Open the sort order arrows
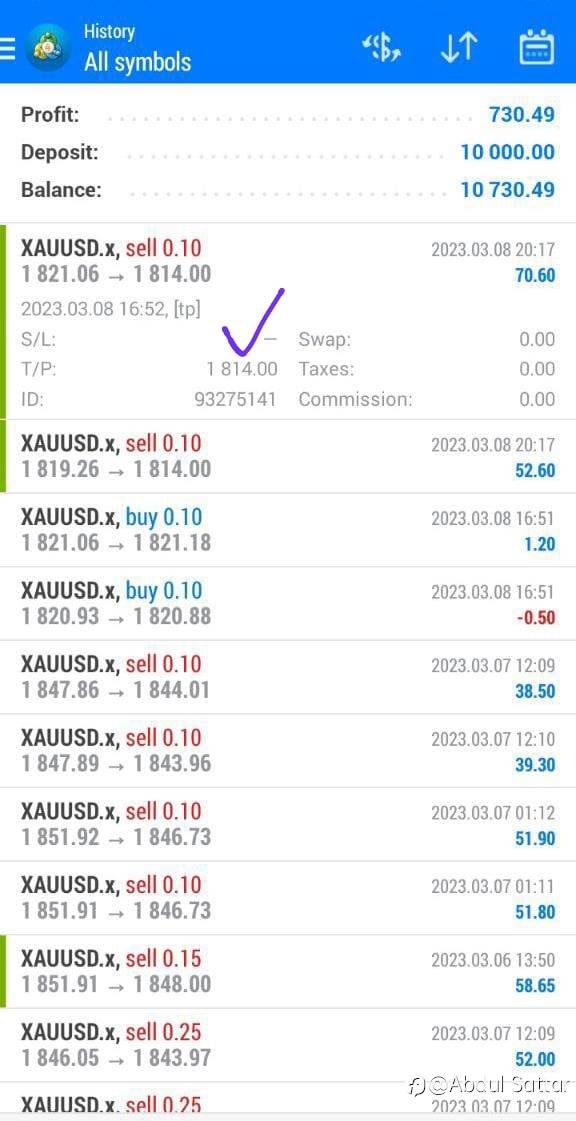Screen dimensions: 576x1121 [458, 49]
